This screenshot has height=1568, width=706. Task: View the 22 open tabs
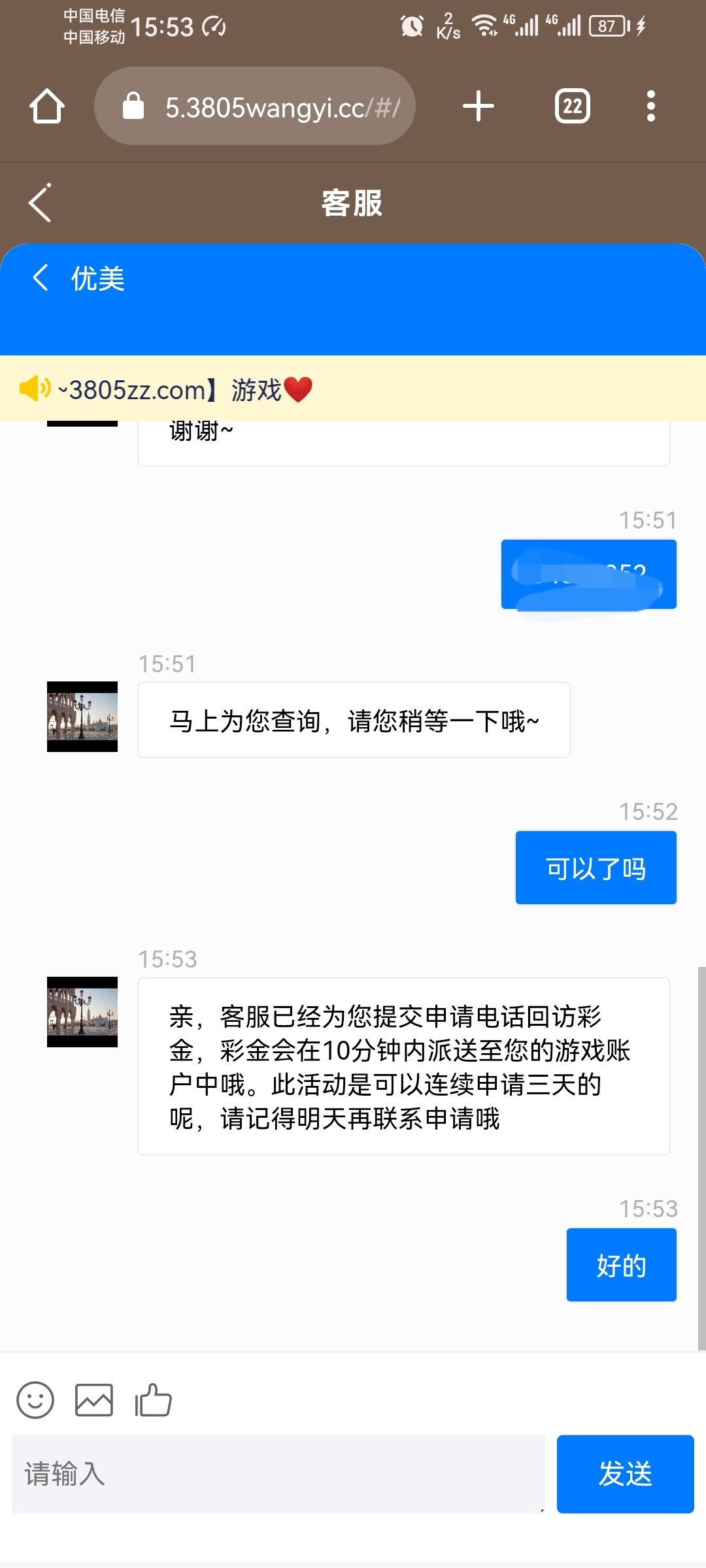point(572,106)
